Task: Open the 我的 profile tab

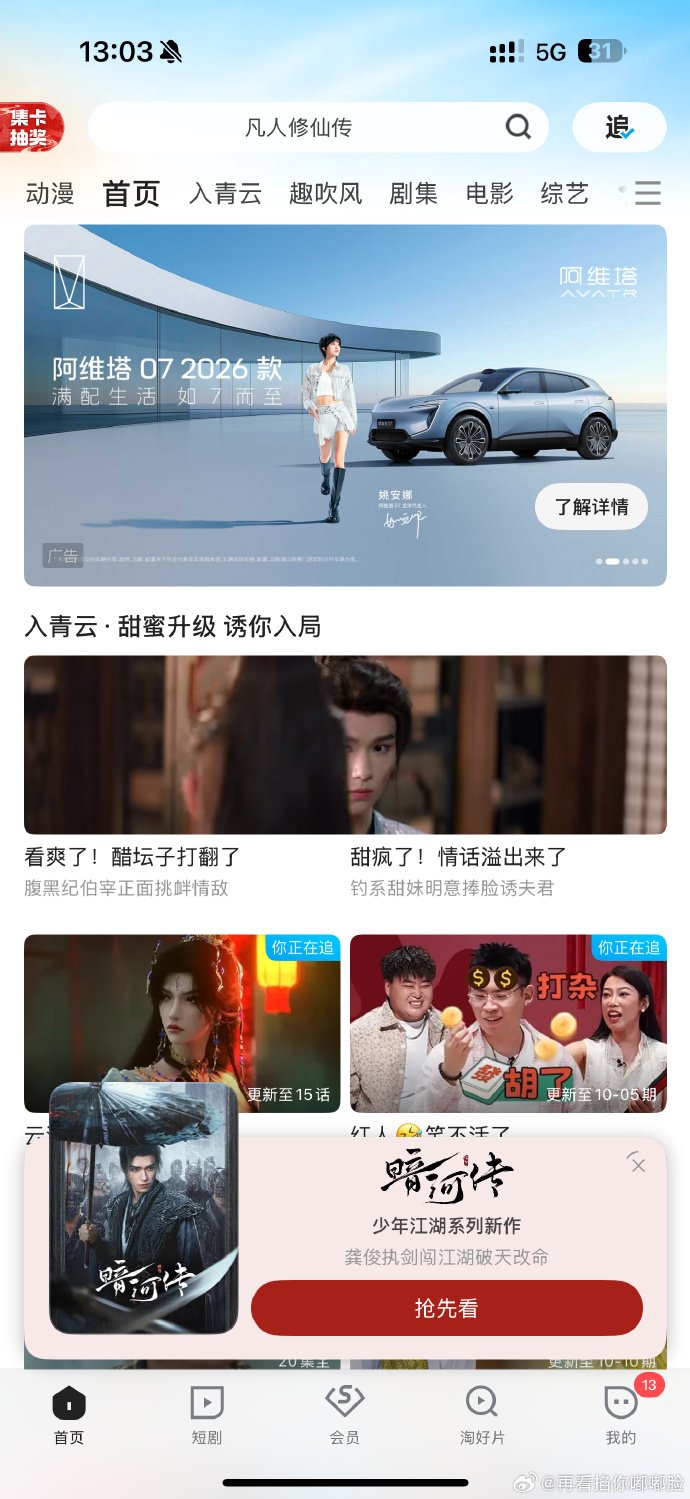Action: [x=620, y=1414]
